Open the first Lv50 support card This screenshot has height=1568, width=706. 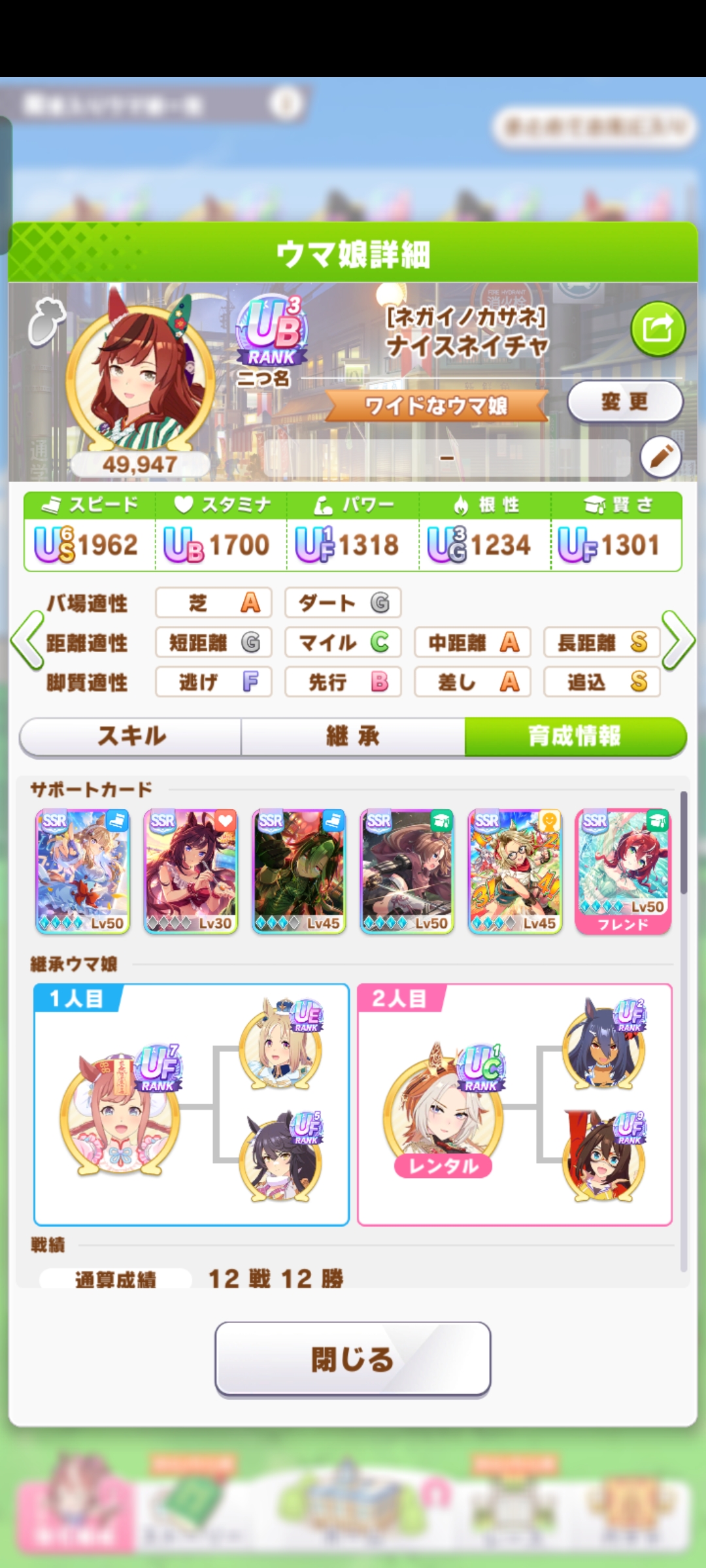click(x=82, y=872)
